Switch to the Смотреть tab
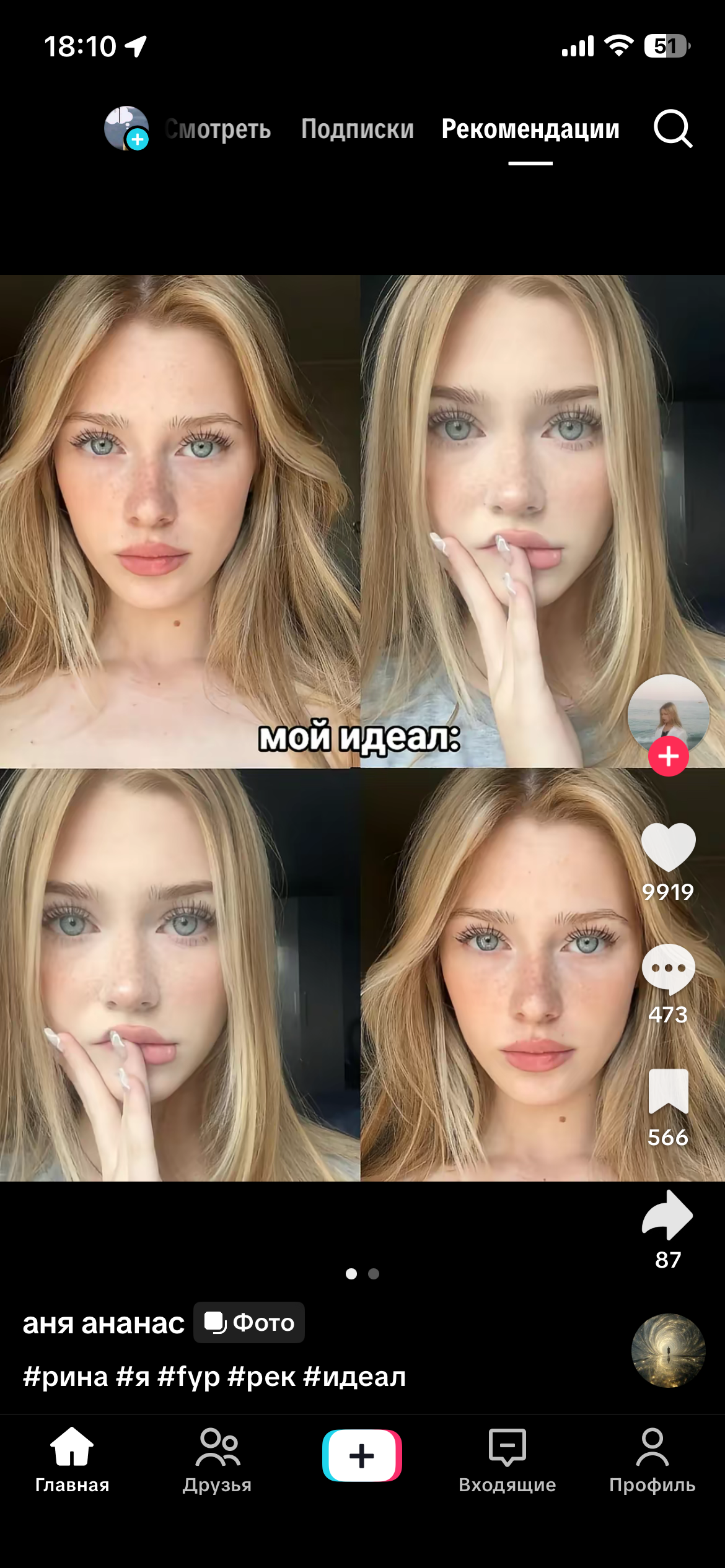725x1568 pixels. [218, 129]
